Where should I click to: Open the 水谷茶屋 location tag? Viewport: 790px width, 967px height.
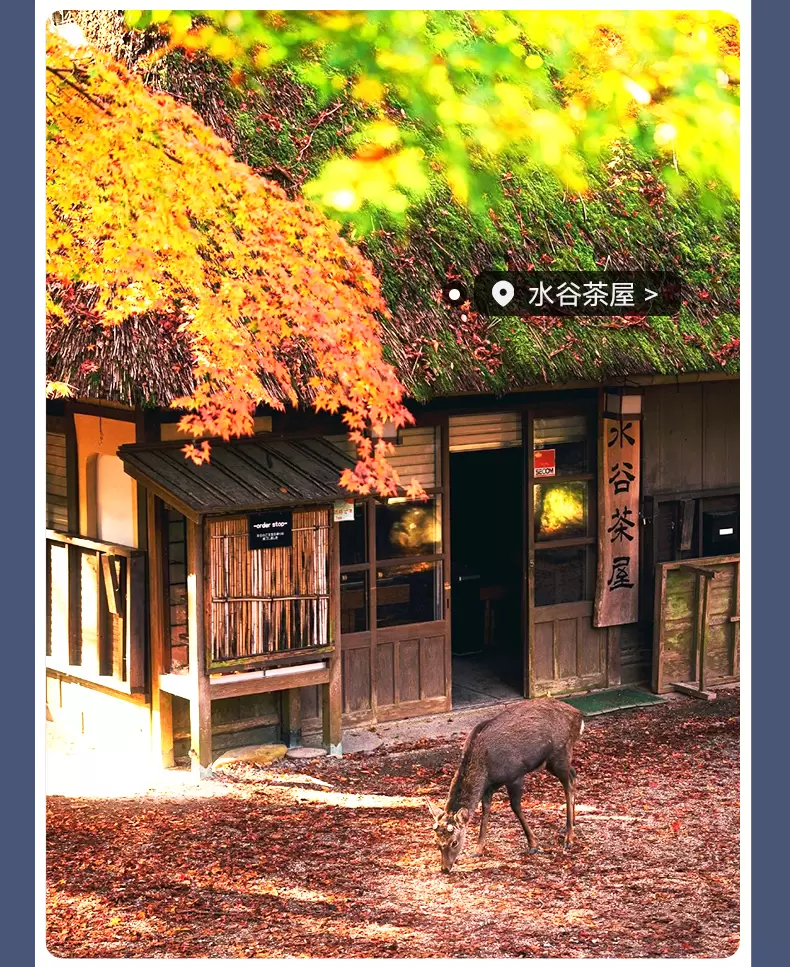click(578, 294)
